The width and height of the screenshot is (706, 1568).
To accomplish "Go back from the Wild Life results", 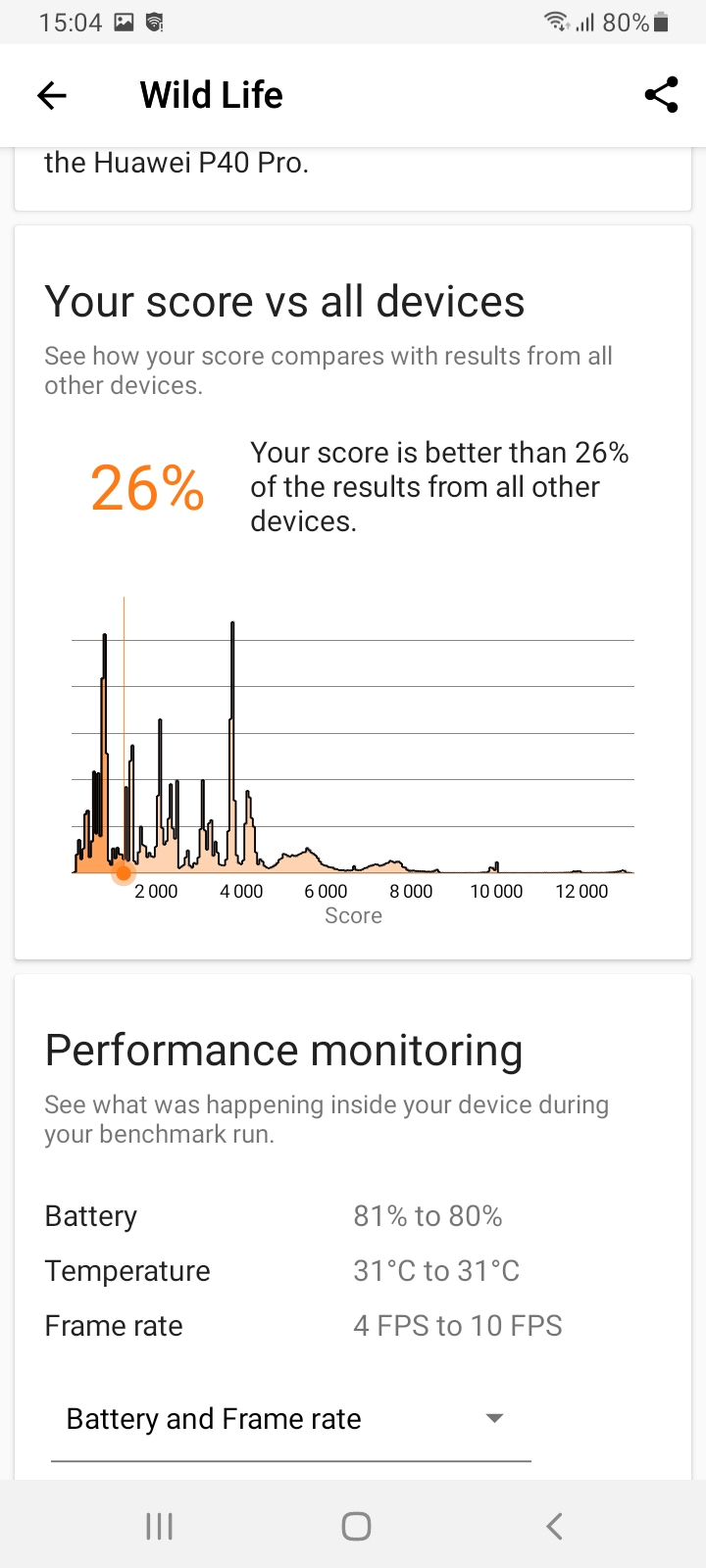I will (x=52, y=95).
